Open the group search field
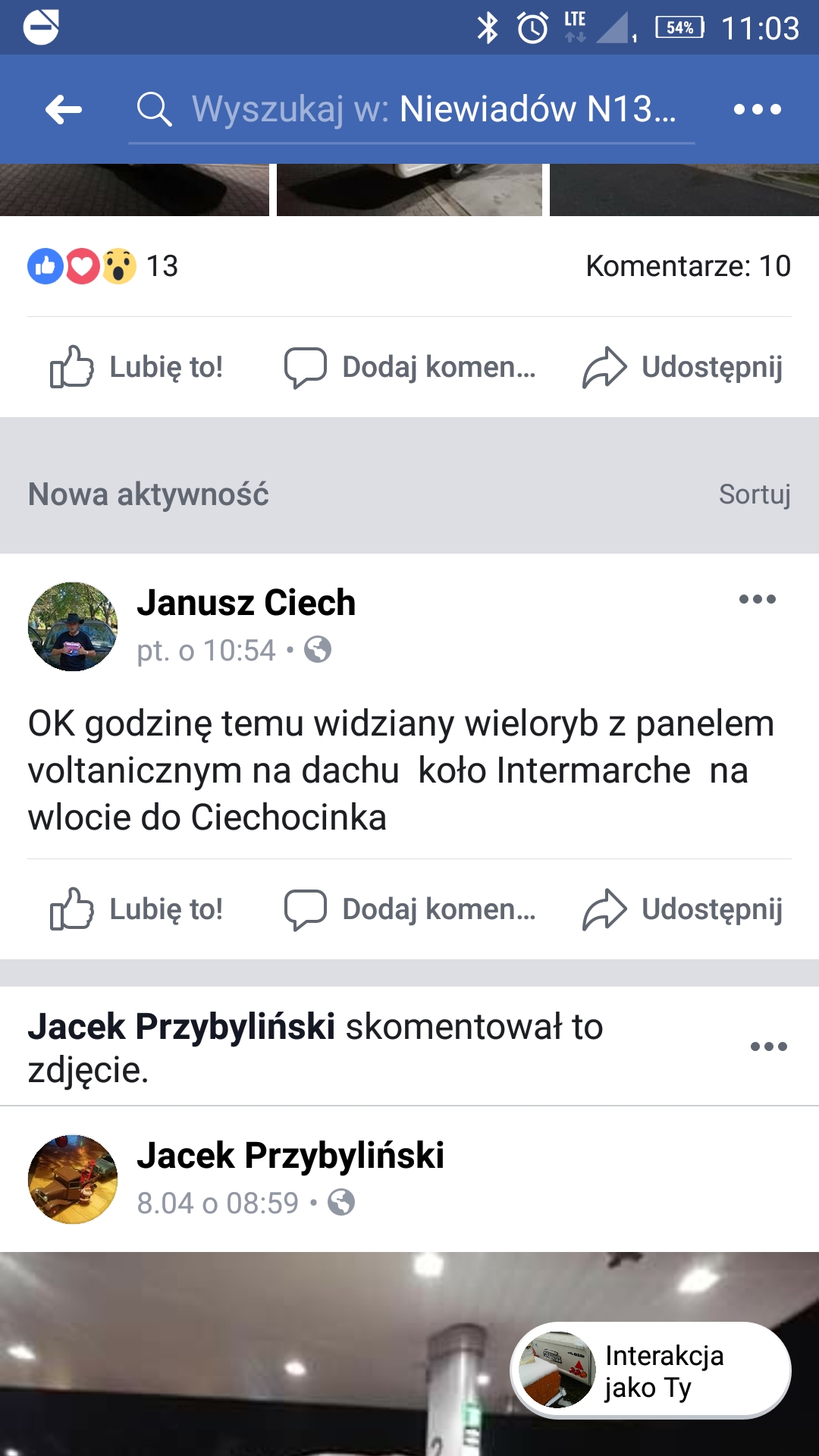 click(x=409, y=110)
